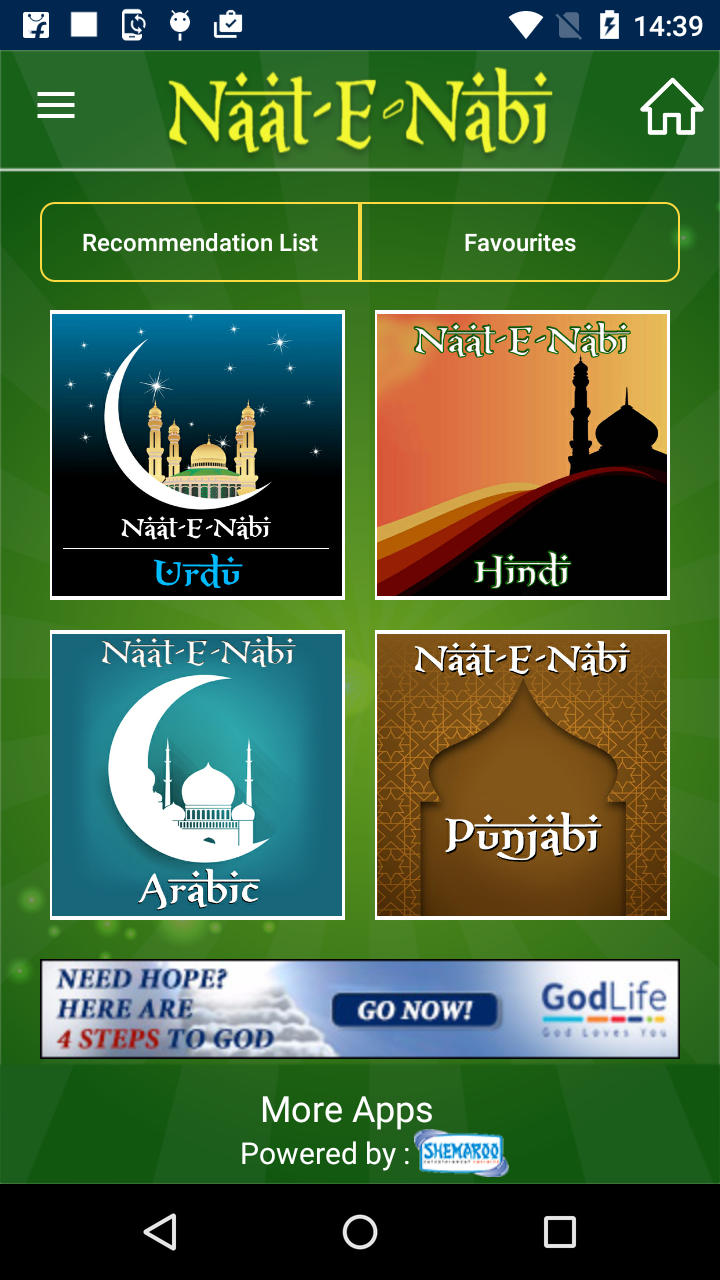The height and width of the screenshot is (1280, 720).
Task: Tap Go Now on the GodLife banner
Action: point(415,1010)
